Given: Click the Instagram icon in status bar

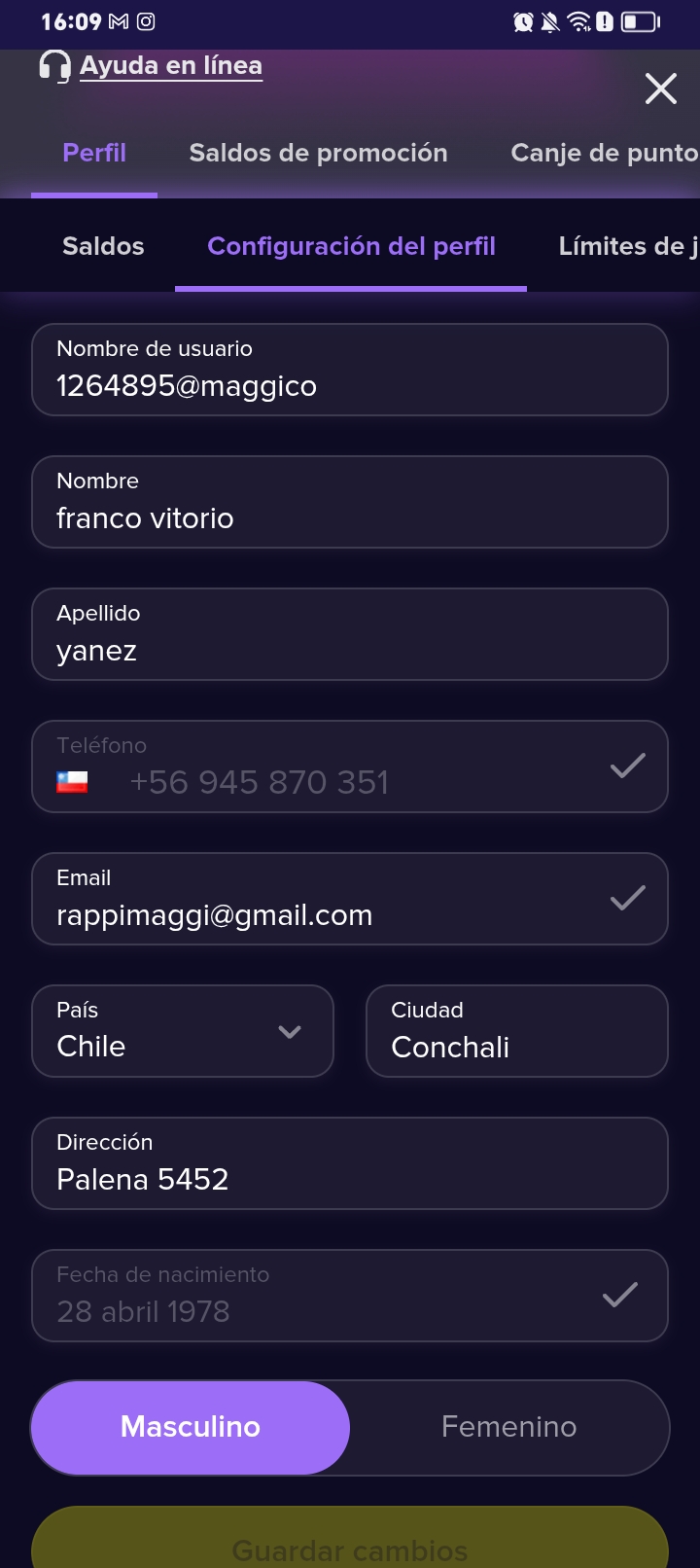Looking at the screenshot, I should pyautogui.click(x=148, y=20).
